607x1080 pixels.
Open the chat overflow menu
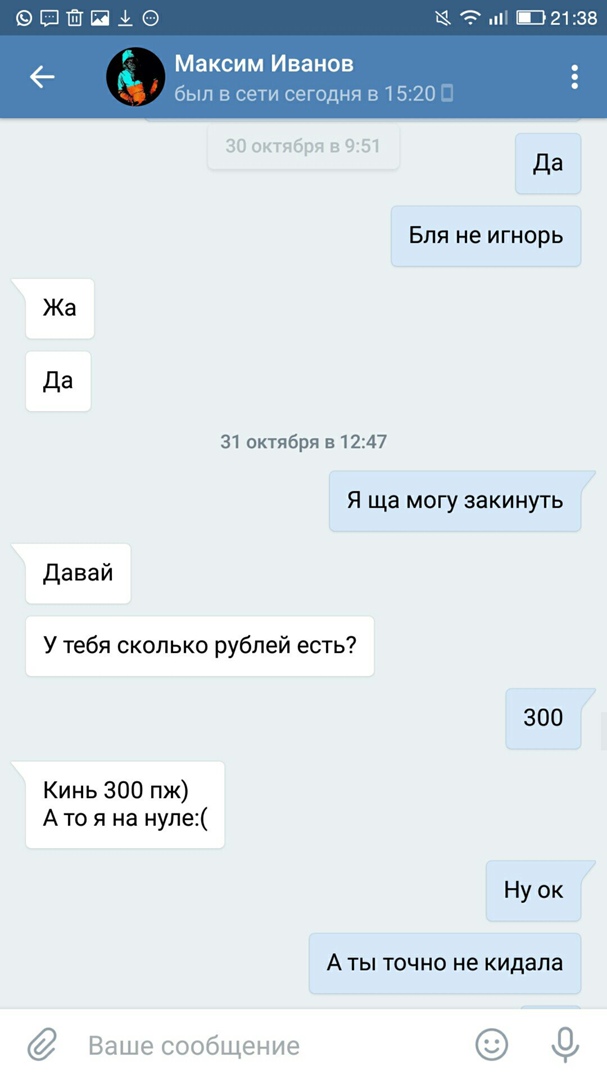tap(574, 77)
